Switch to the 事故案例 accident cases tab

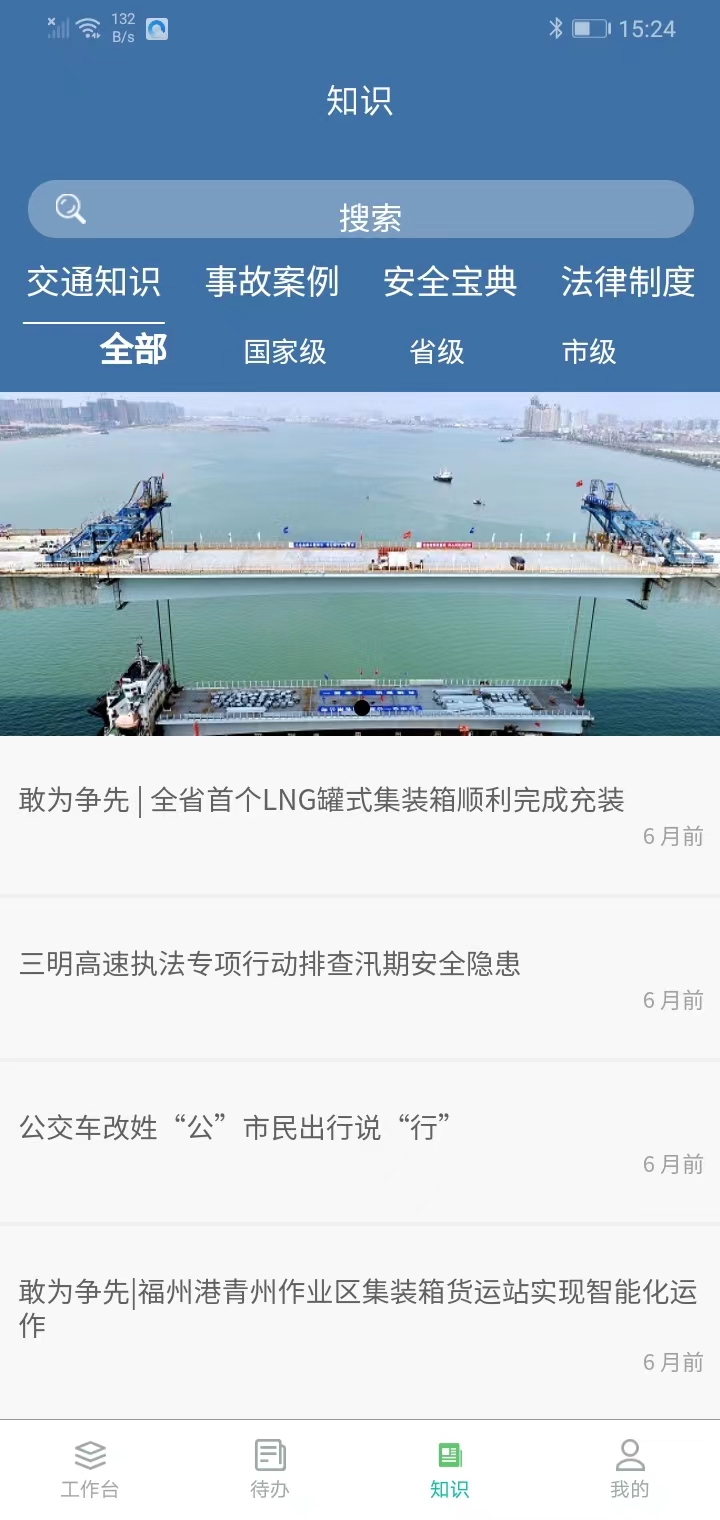(x=271, y=285)
